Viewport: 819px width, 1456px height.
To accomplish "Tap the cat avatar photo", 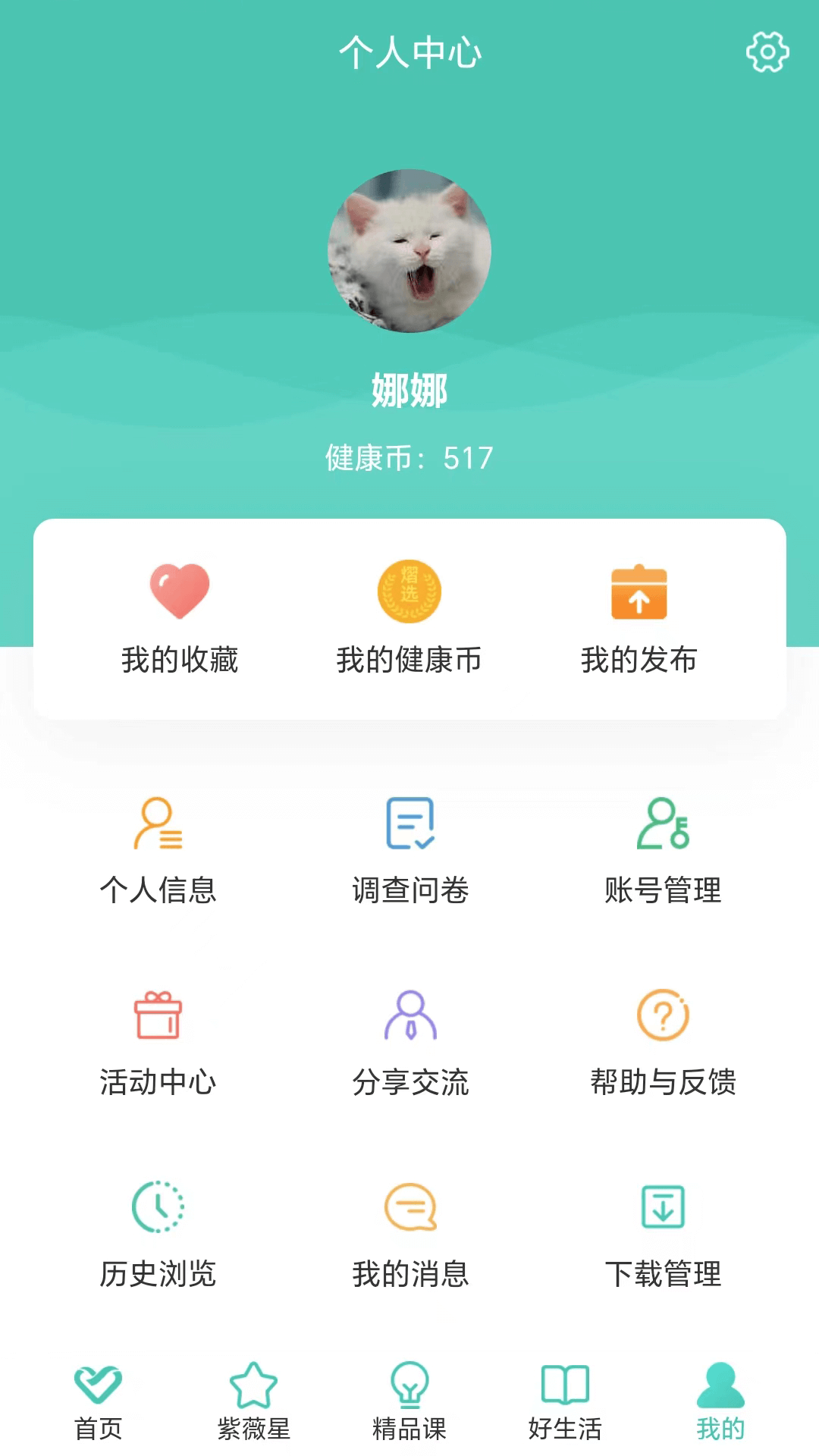I will 409,250.
